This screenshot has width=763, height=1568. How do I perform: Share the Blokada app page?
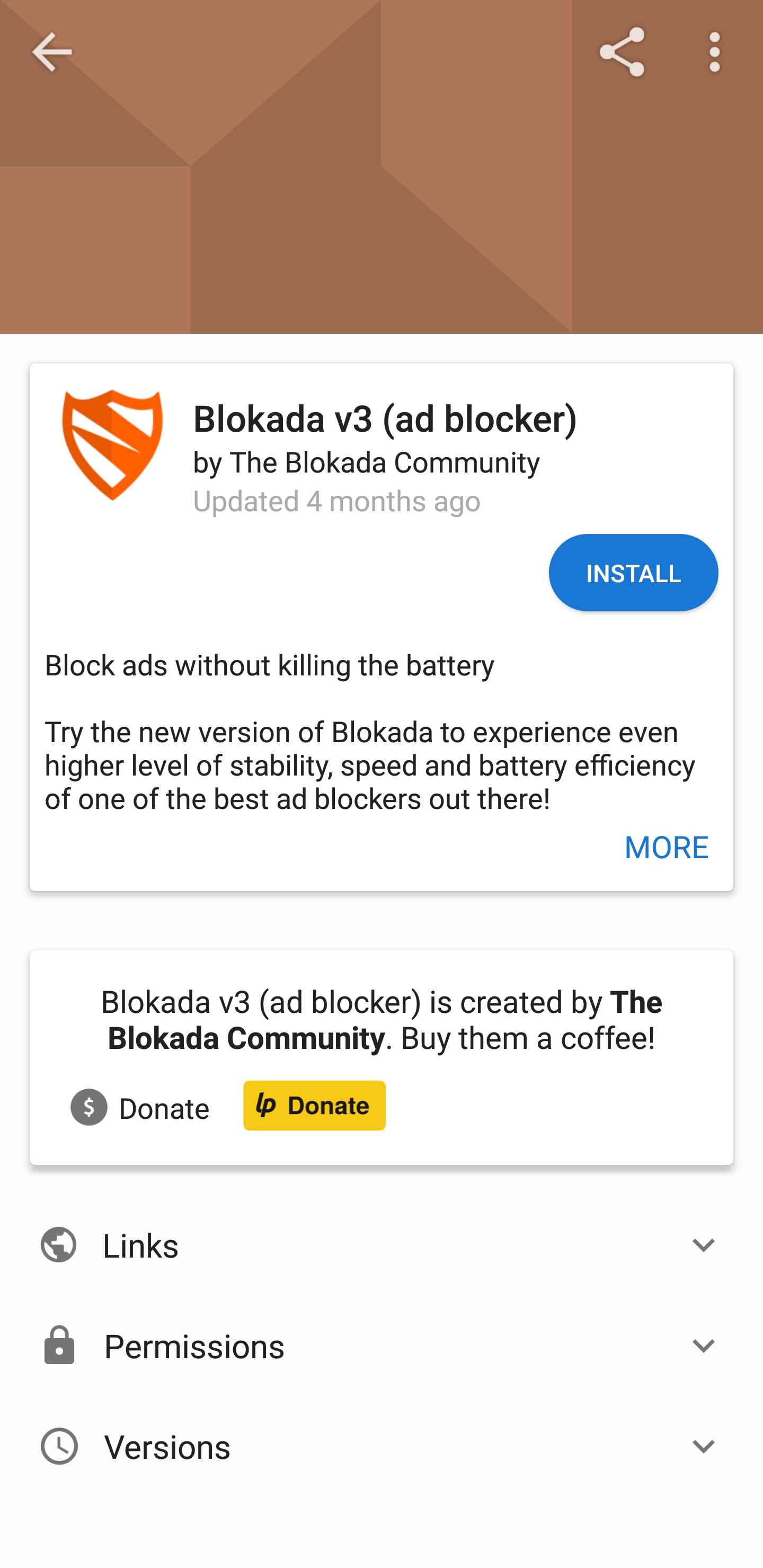(621, 52)
